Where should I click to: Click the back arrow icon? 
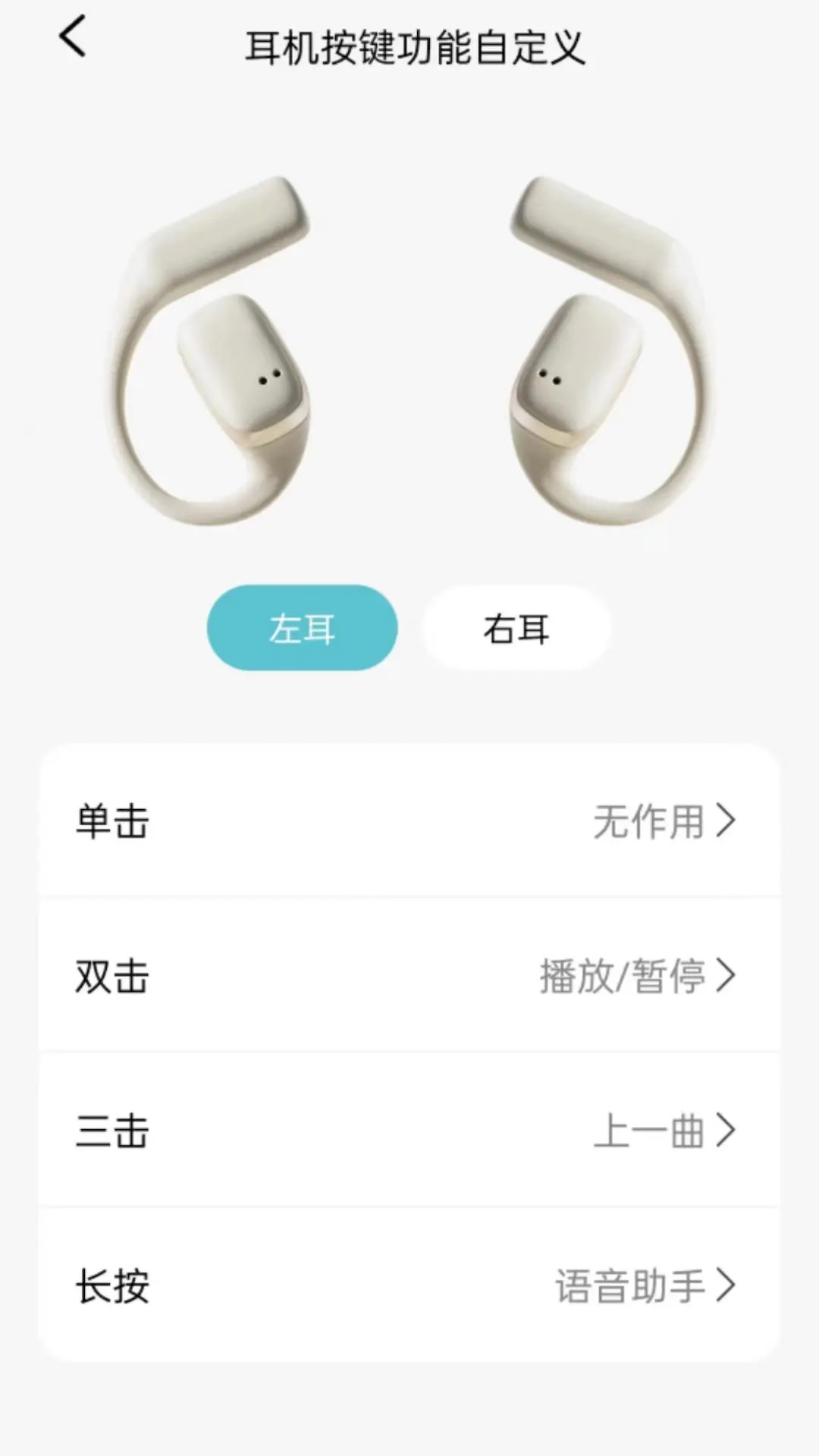72,39
